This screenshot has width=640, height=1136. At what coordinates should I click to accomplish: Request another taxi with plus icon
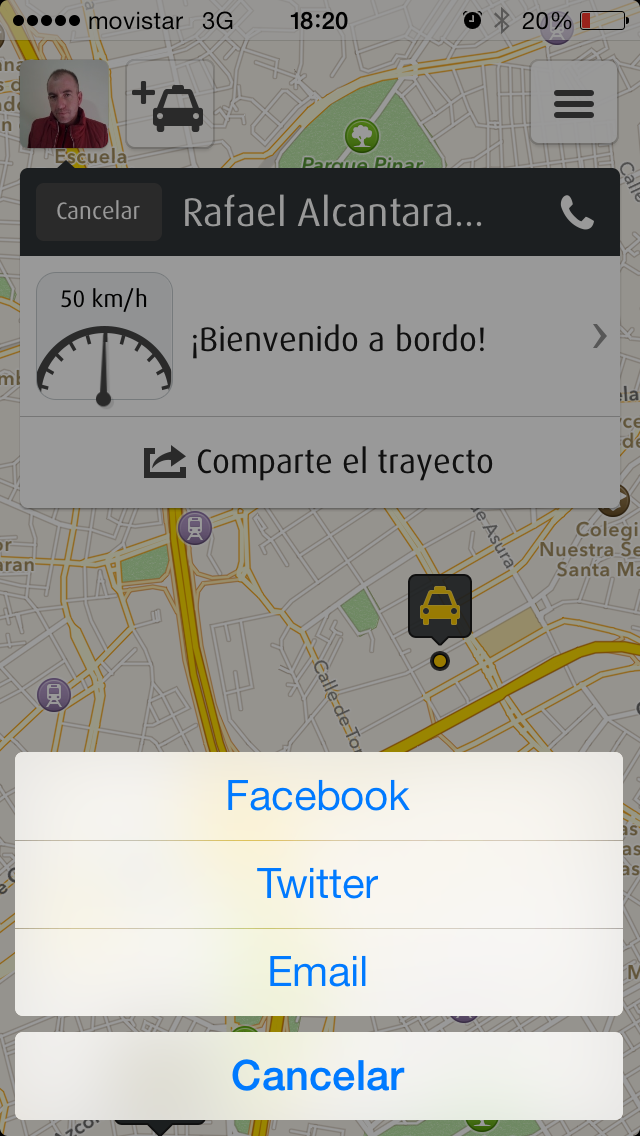pos(170,104)
